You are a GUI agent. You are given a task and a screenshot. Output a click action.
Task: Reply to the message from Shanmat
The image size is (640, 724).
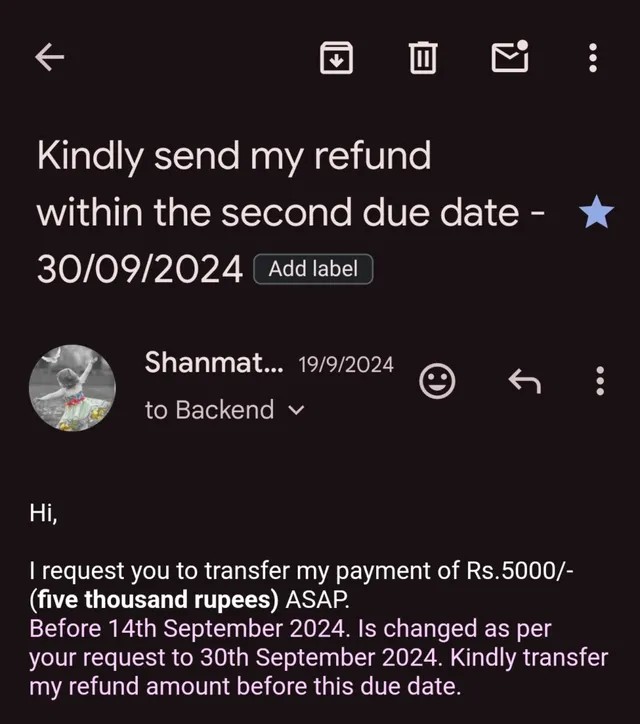(x=524, y=380)
